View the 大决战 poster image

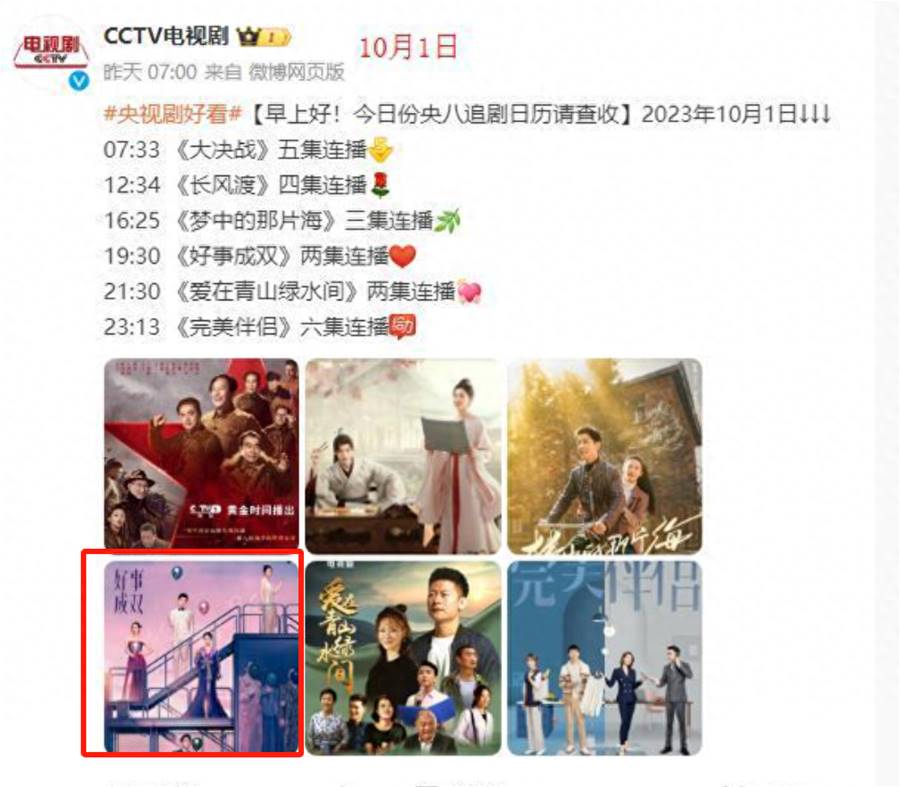pos(202,455)
